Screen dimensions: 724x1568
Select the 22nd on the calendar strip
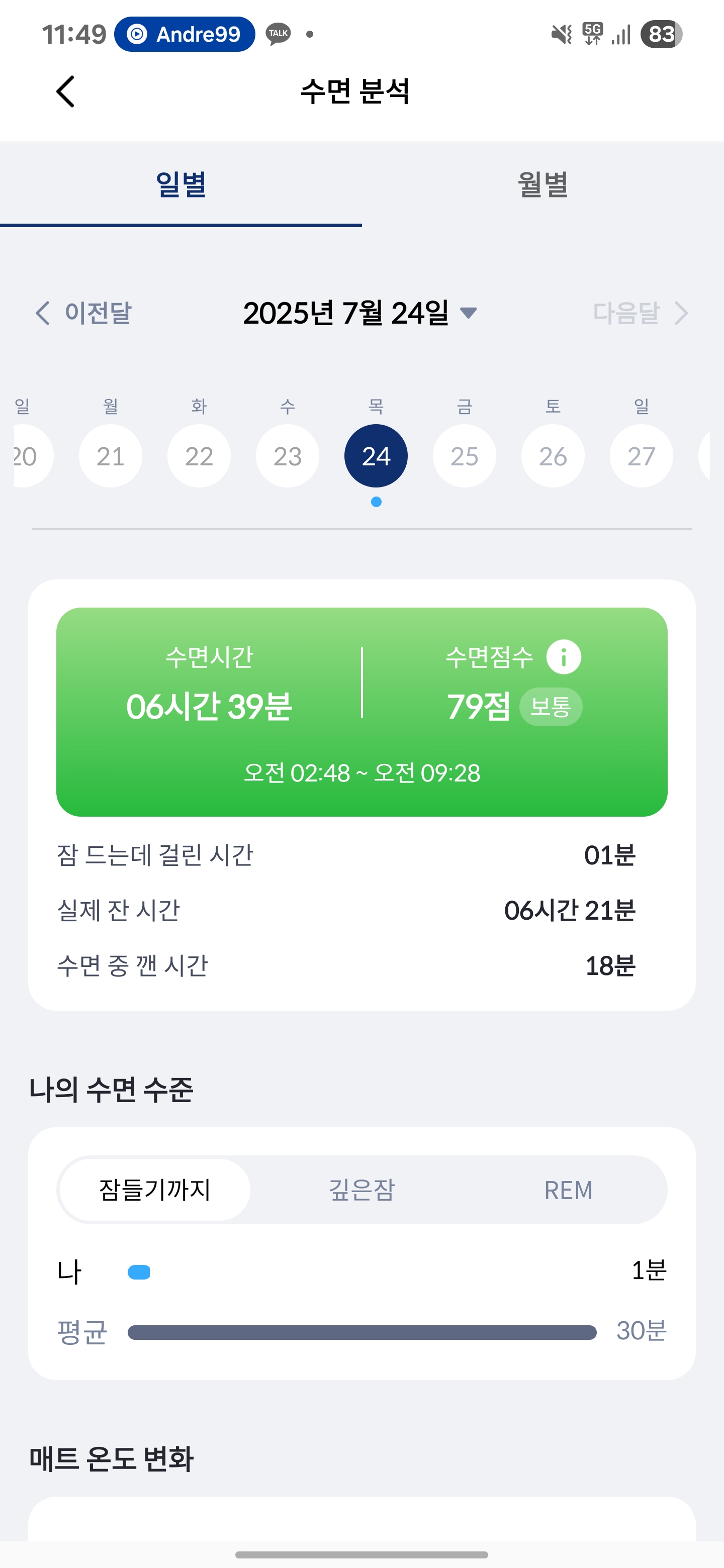[x=199, y=455]
